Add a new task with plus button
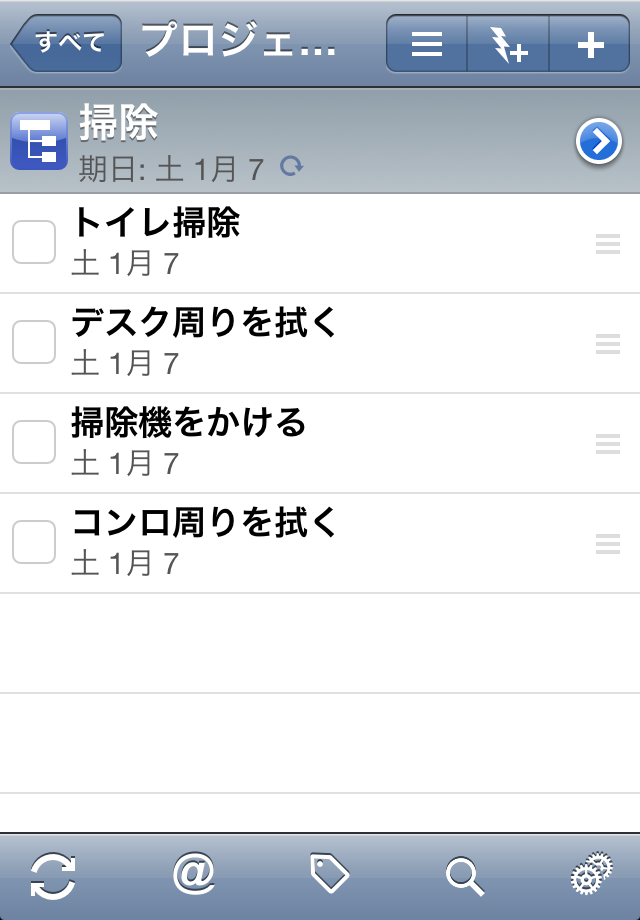Image resolution: width=640 pixels, height=920 pixels. coord(591,44)
